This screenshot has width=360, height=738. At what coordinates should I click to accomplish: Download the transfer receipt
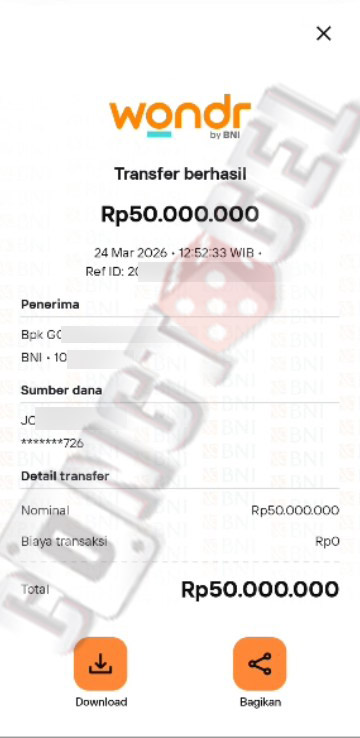[x=100, y=664]
